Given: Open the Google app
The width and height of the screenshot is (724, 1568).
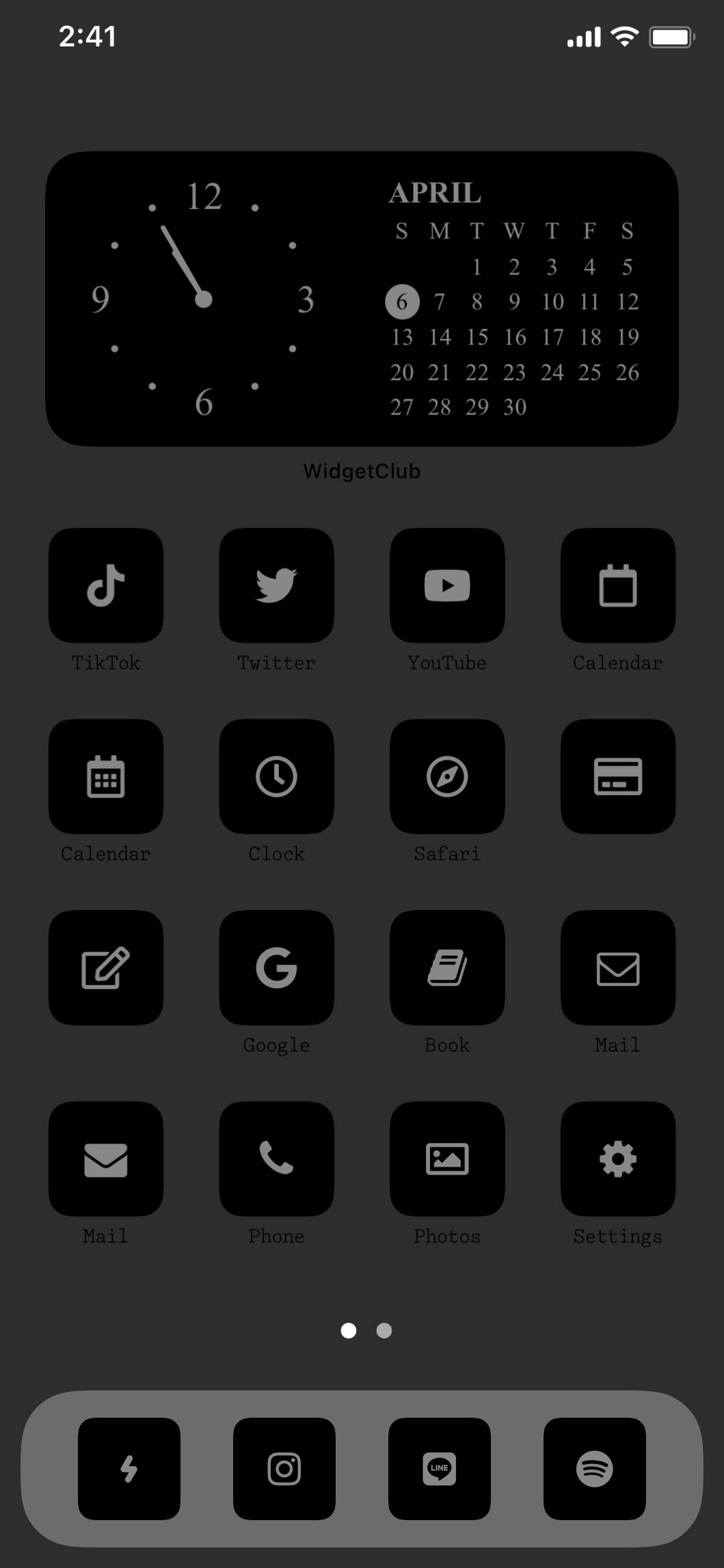Looking at the screenshot, I should (x=276, y=967).
